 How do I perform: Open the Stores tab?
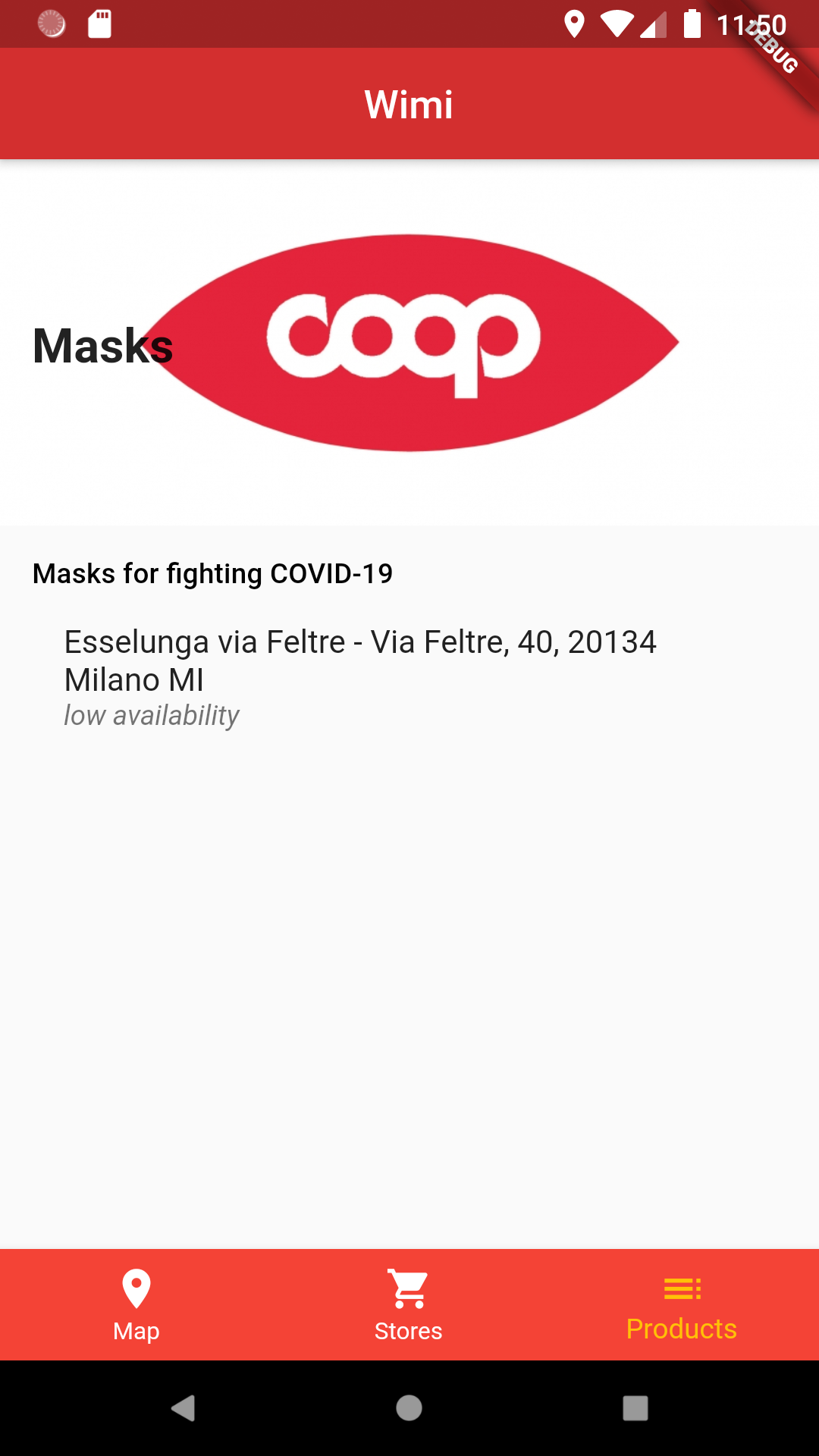(x=409, y=1304)
